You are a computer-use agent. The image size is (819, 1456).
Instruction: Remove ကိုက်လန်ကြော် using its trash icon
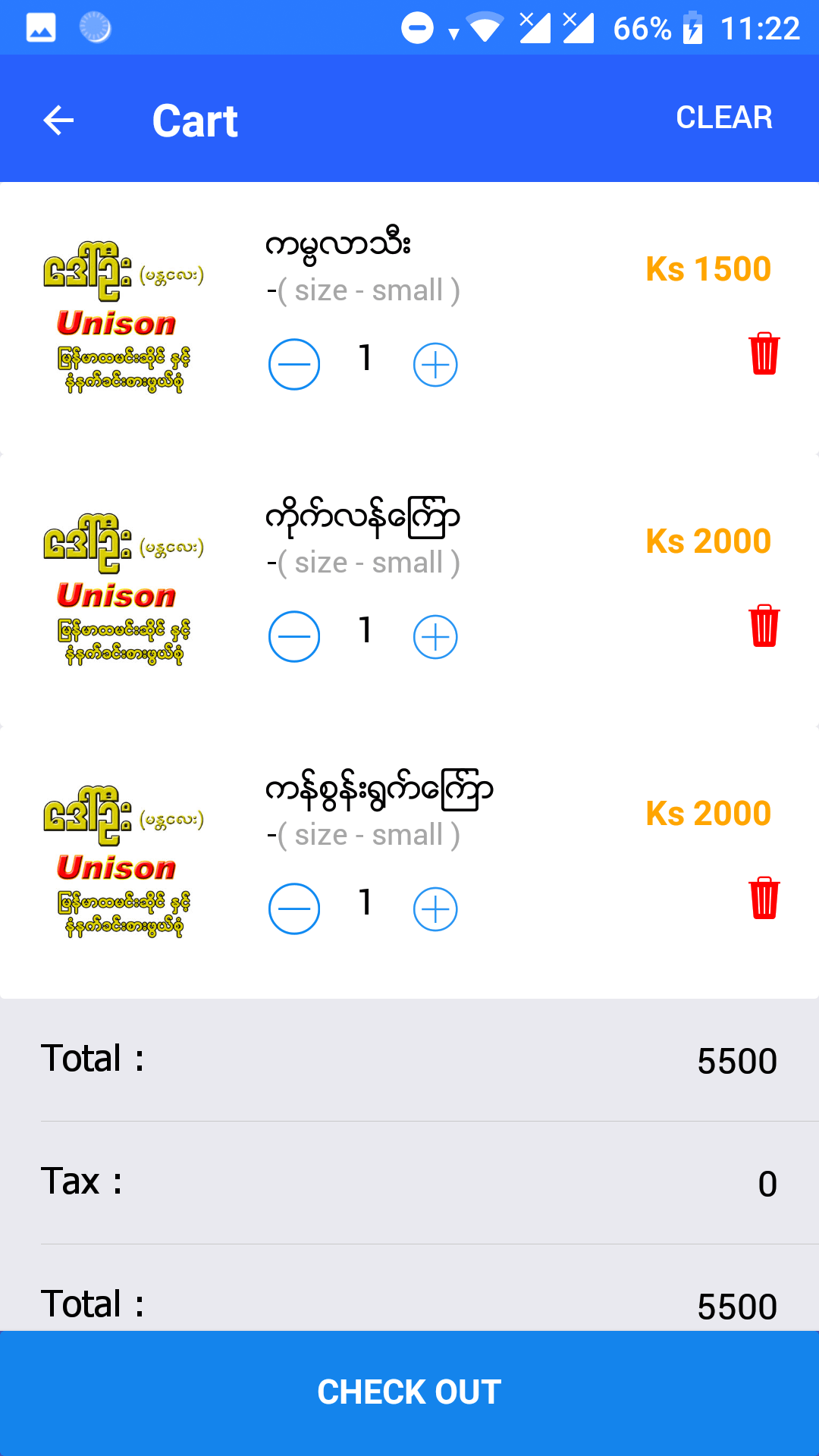pyautogui.click(x=764, y=626)
